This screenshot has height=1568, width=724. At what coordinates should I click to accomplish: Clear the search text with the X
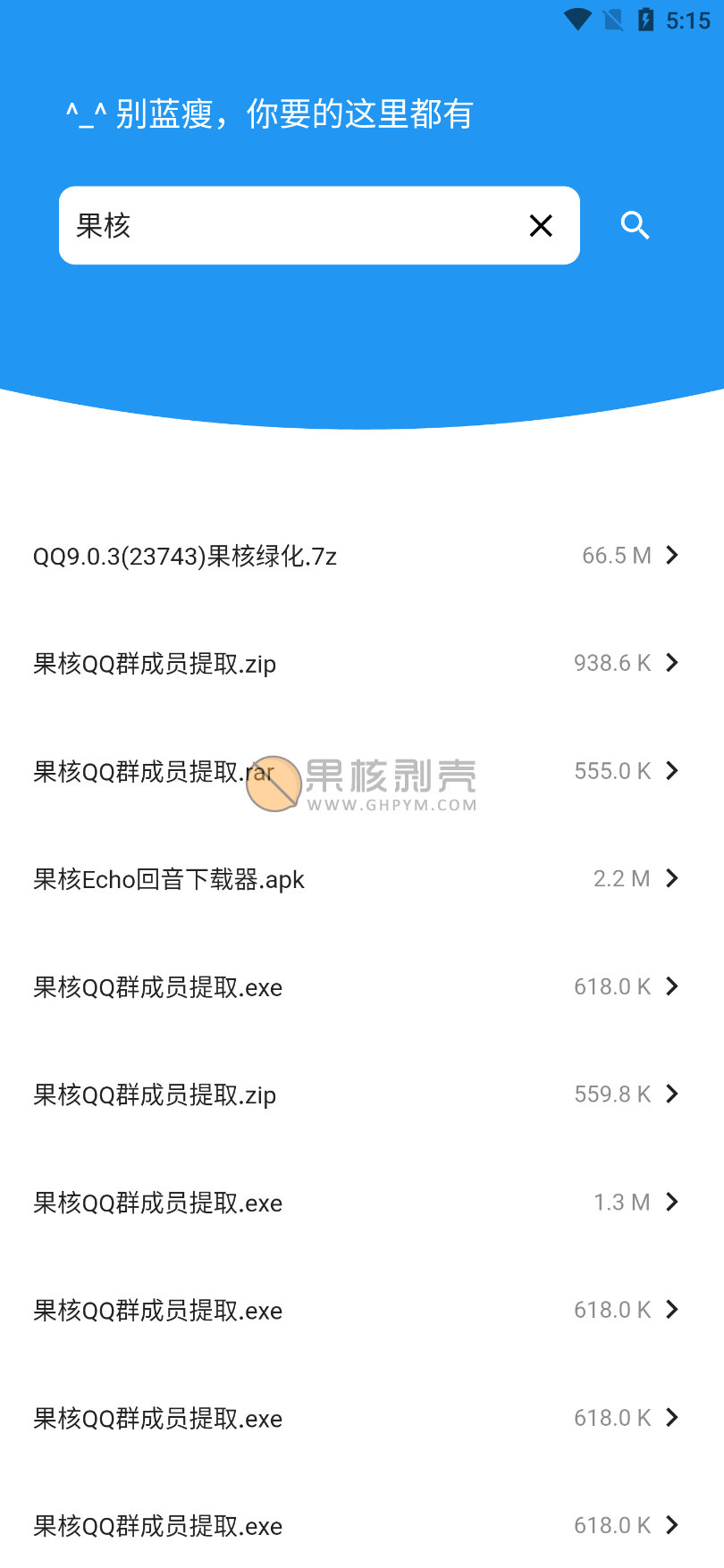(541, 226)
